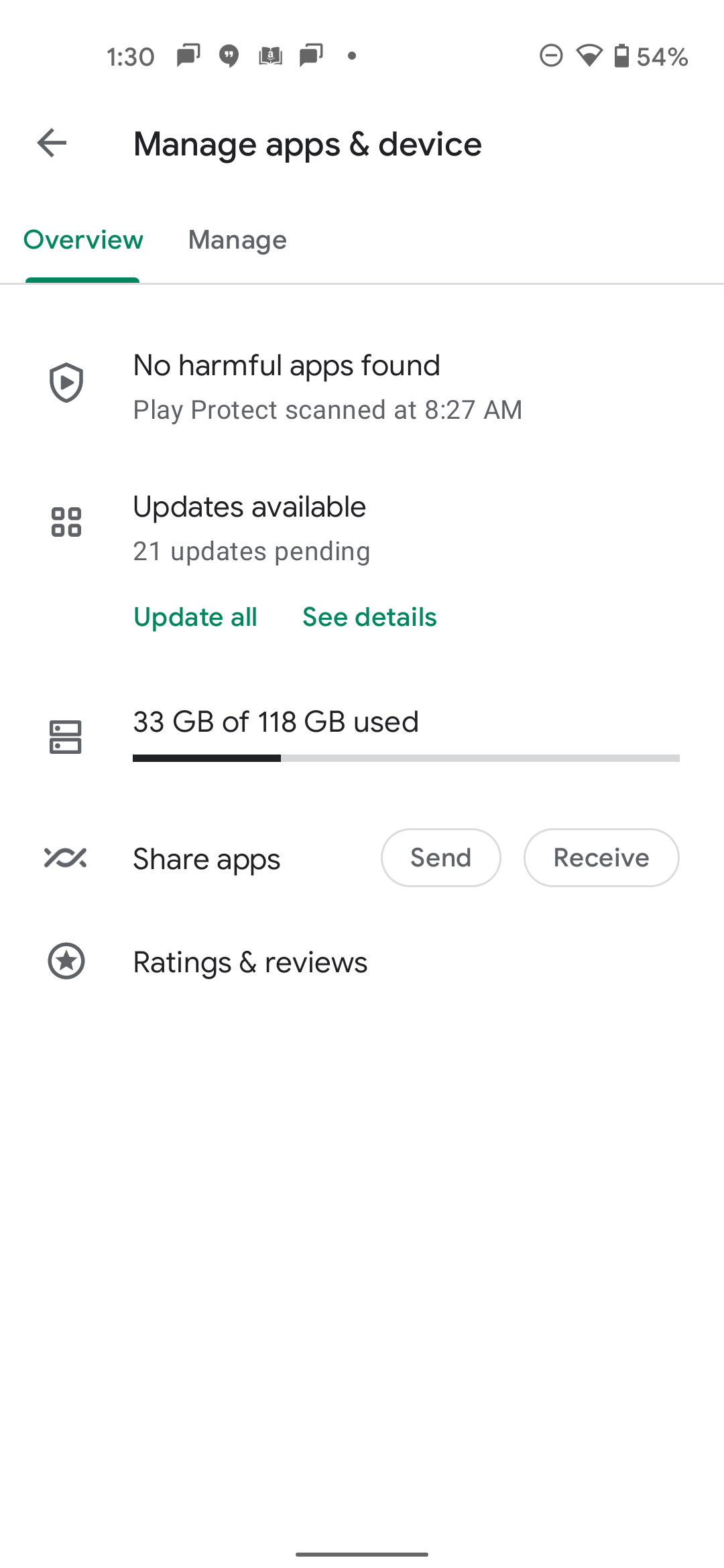The height and width of the screenshot is (1568, 724).
Task: Tap the Do Not Disturb status icon
Action: (x=551, y=56)
